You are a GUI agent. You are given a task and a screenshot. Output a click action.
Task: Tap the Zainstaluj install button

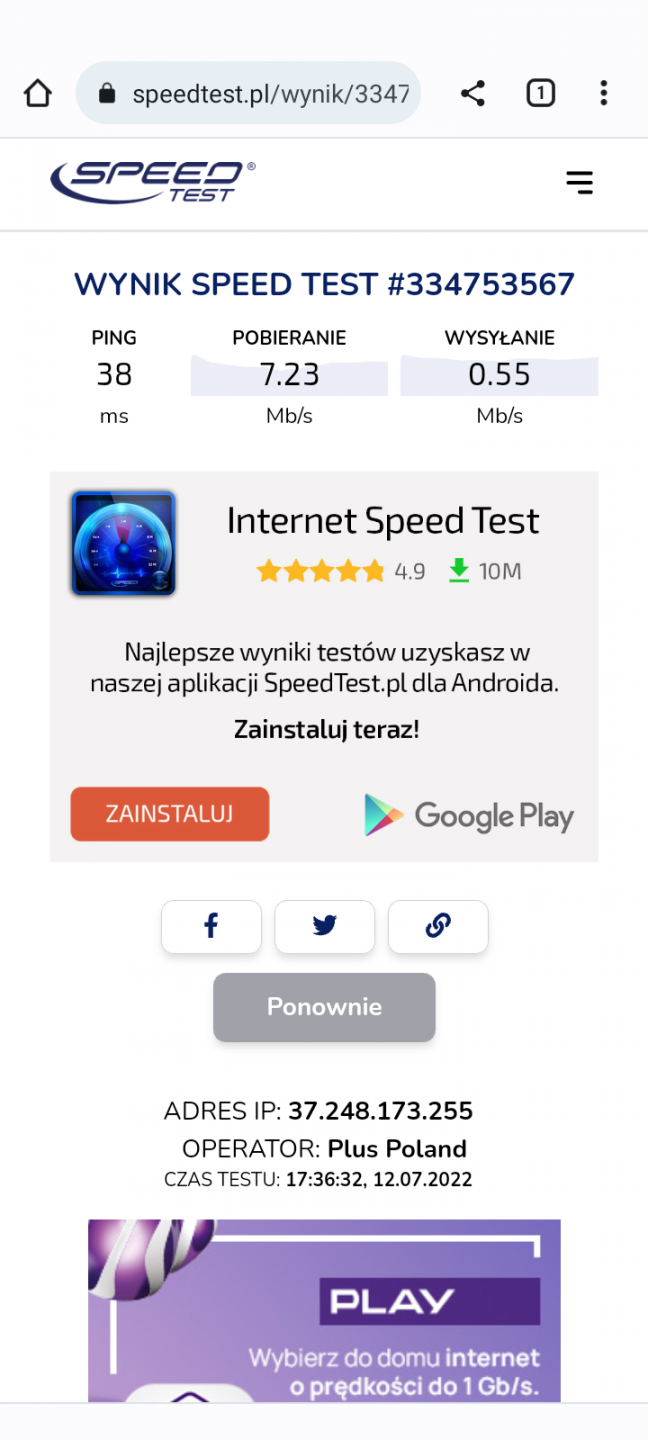pyautogui.click(x=169, y=813)
